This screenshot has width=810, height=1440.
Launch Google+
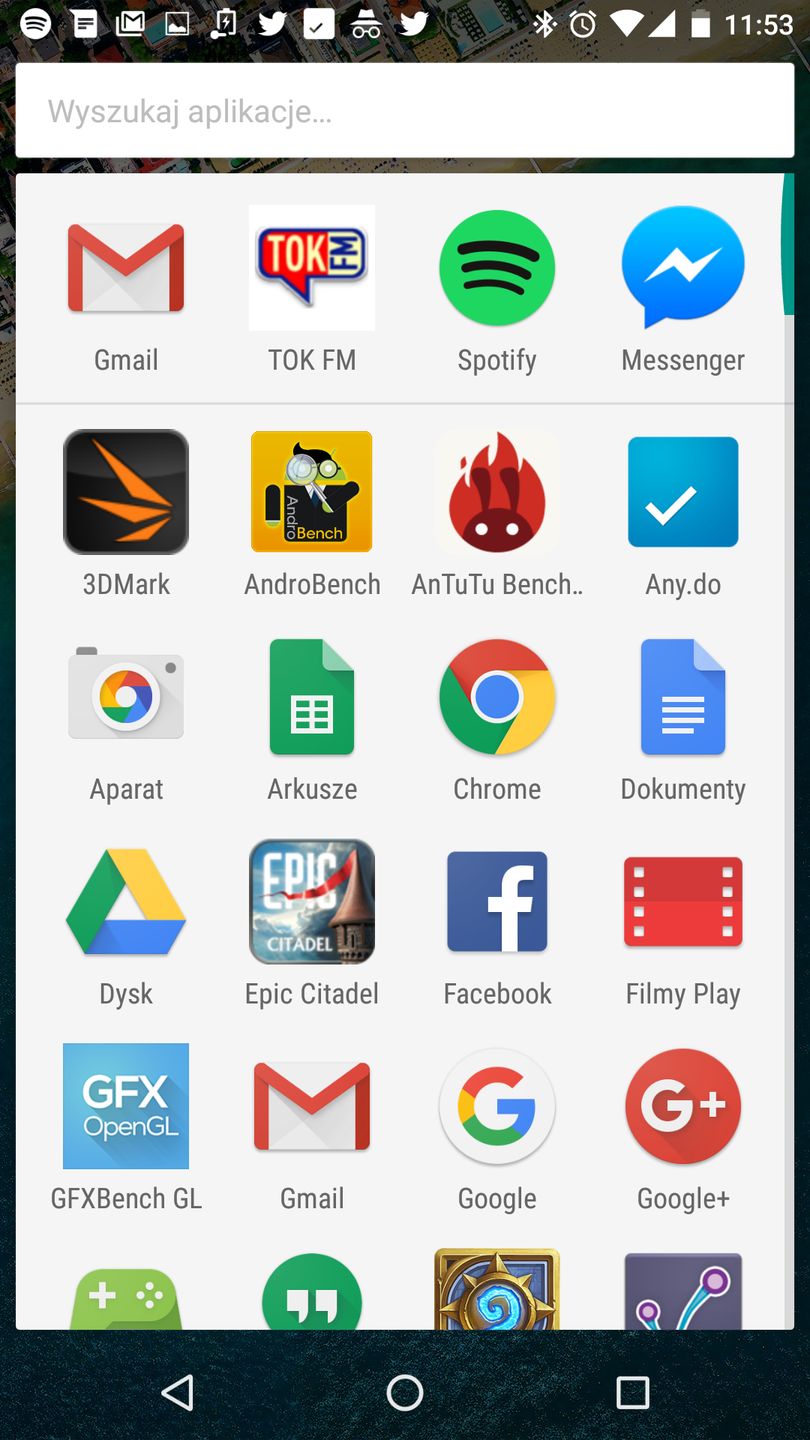coord(683,1106)
